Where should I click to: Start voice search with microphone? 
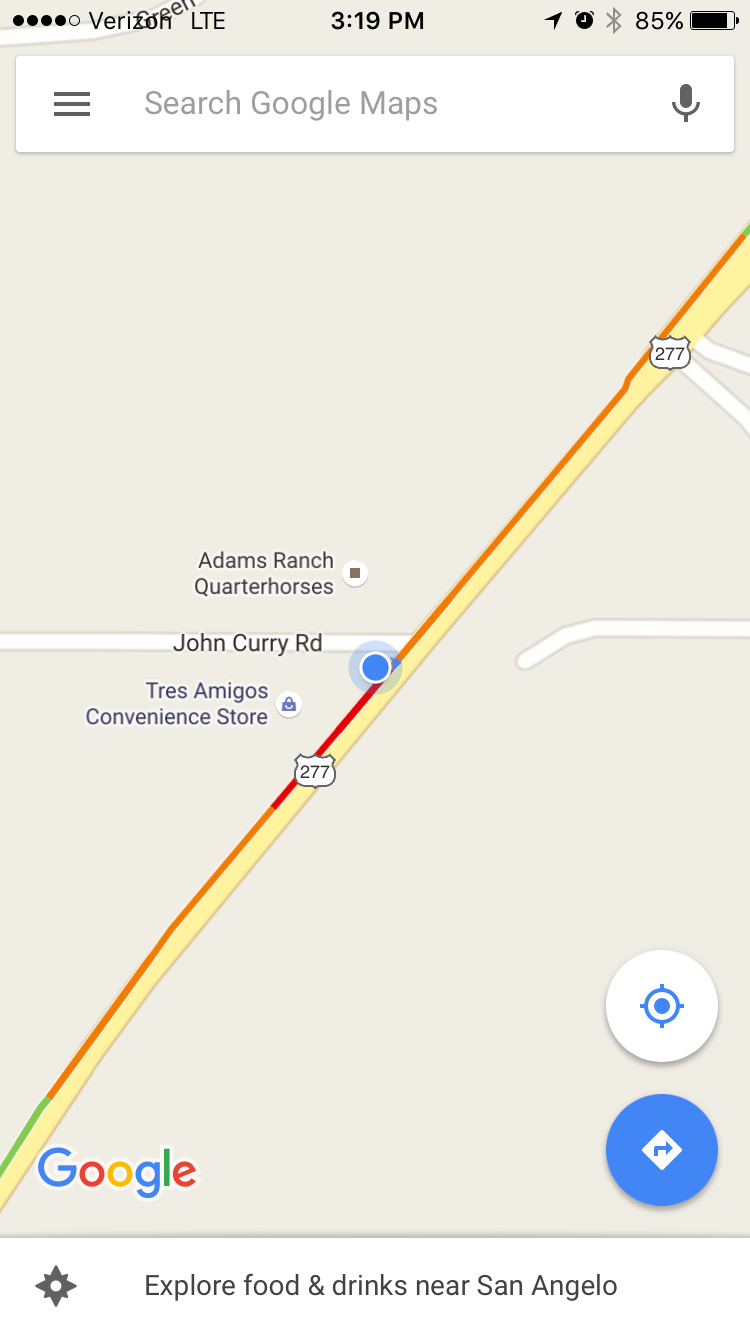coord(685,104)
